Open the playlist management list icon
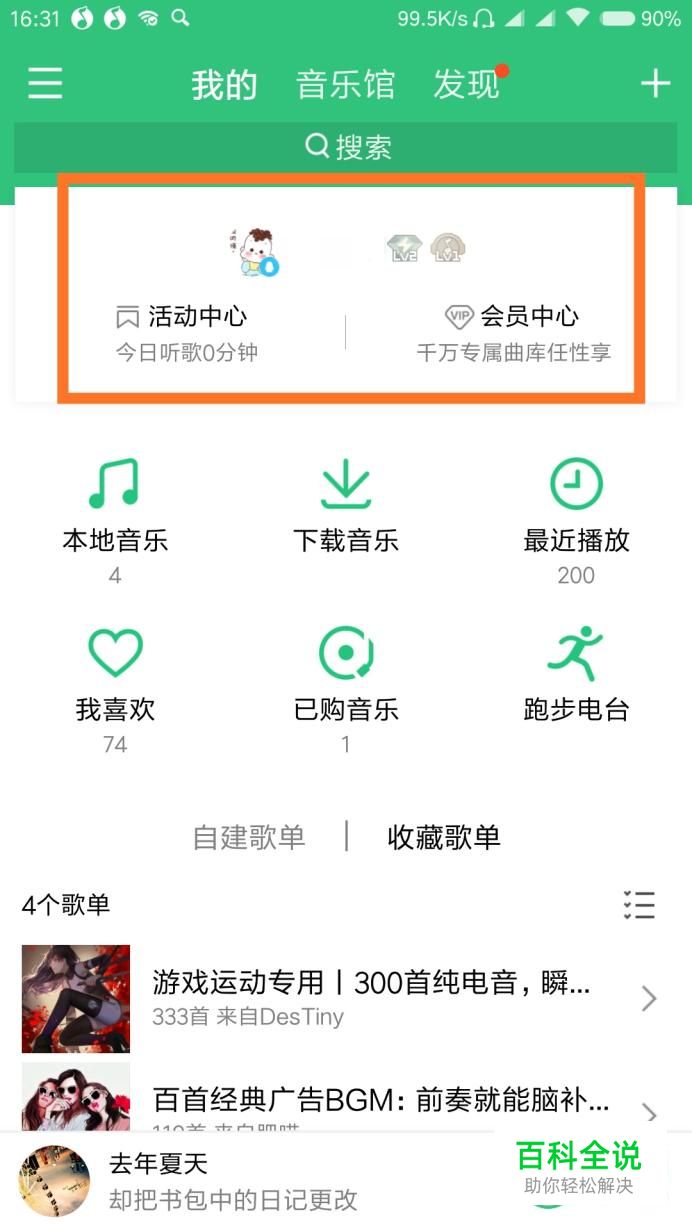Image resolution: width=692 pixels, height=1230 pixels. [x=638, y=905]
